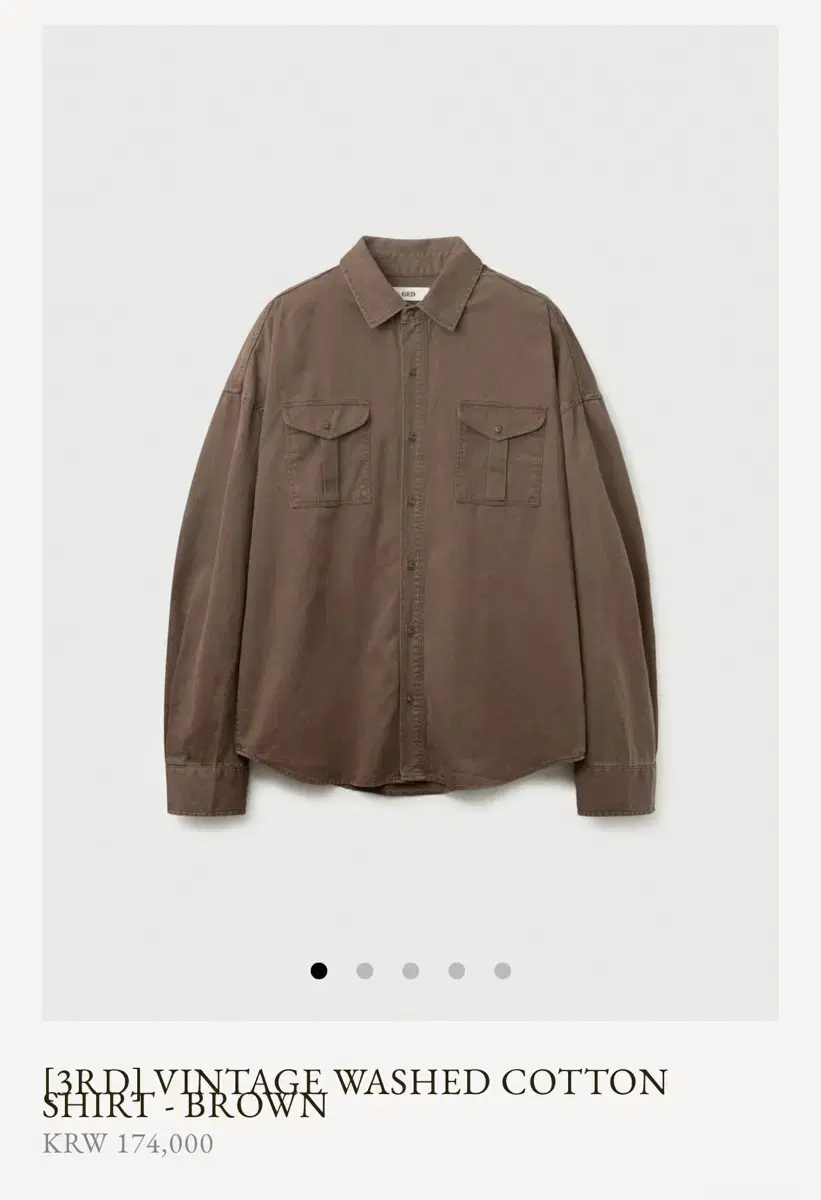Select the first carousel dot indicator

click(x=318, y=968)
